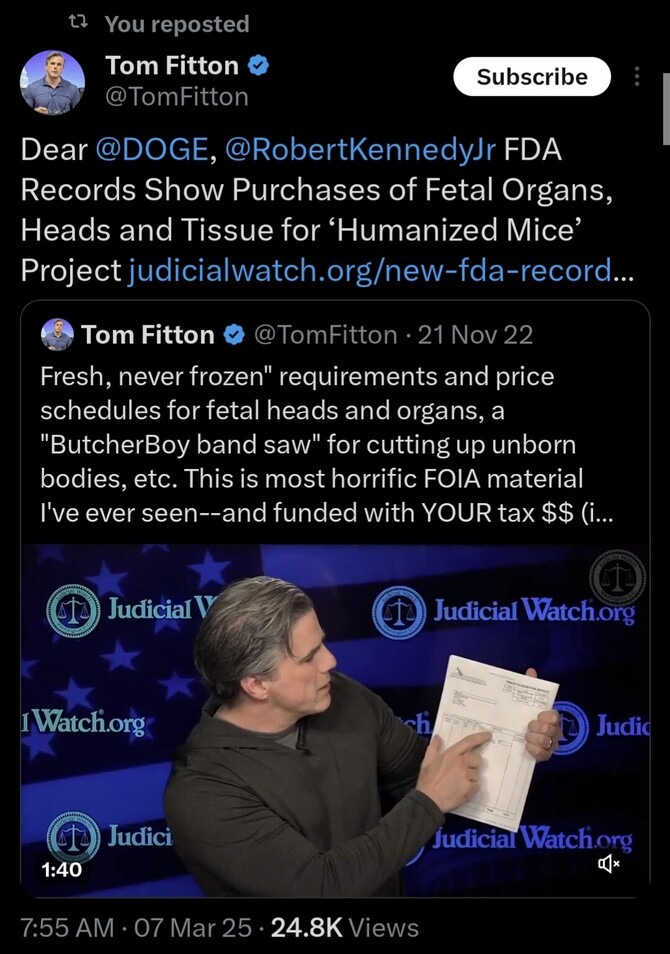The width and height of the screenshot is (670, 954).
Task: Open Tom Fitton's profile picture
Action: pos(52,82)
